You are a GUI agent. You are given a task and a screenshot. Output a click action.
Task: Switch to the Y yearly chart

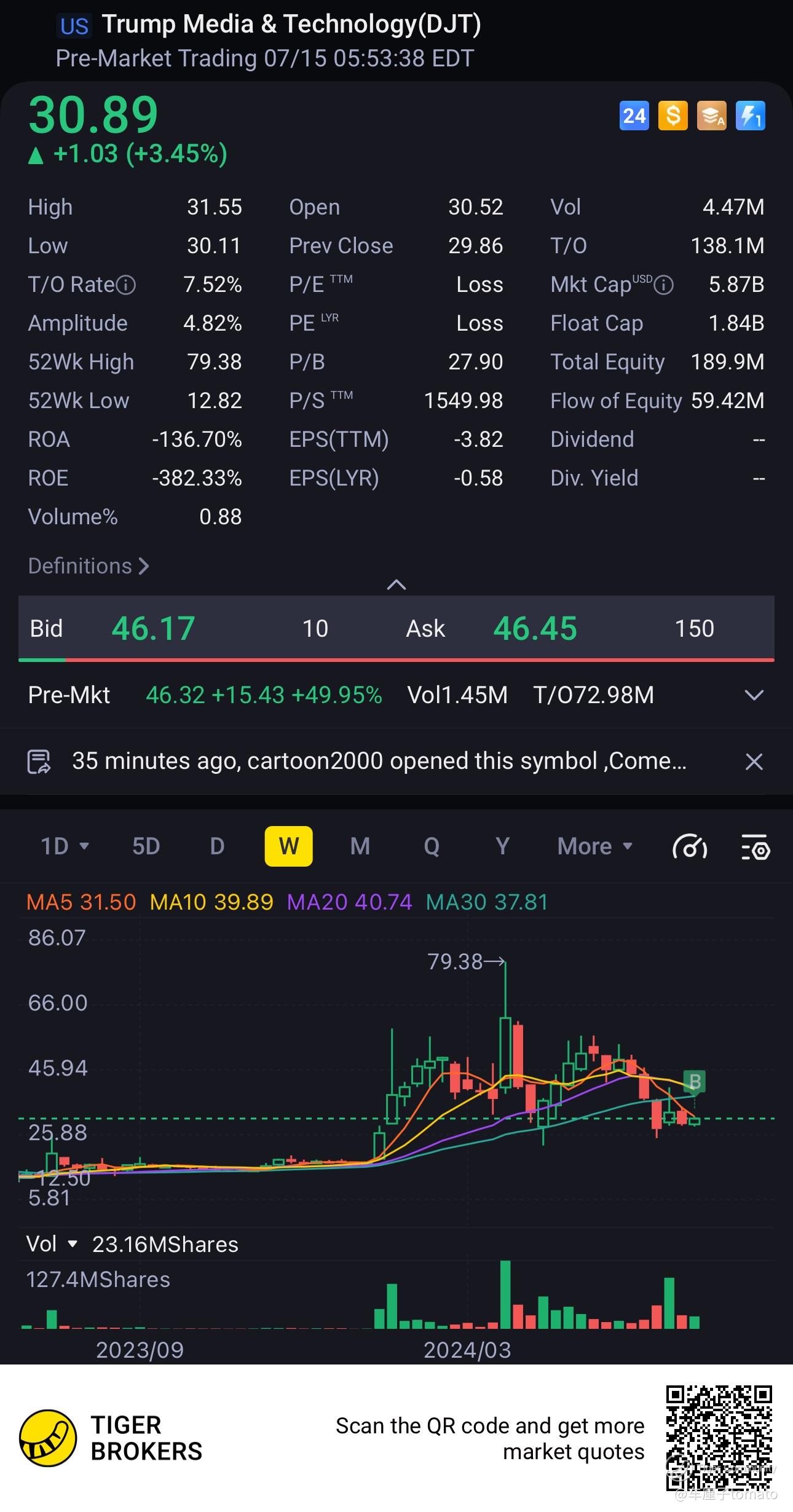point(502,846)
